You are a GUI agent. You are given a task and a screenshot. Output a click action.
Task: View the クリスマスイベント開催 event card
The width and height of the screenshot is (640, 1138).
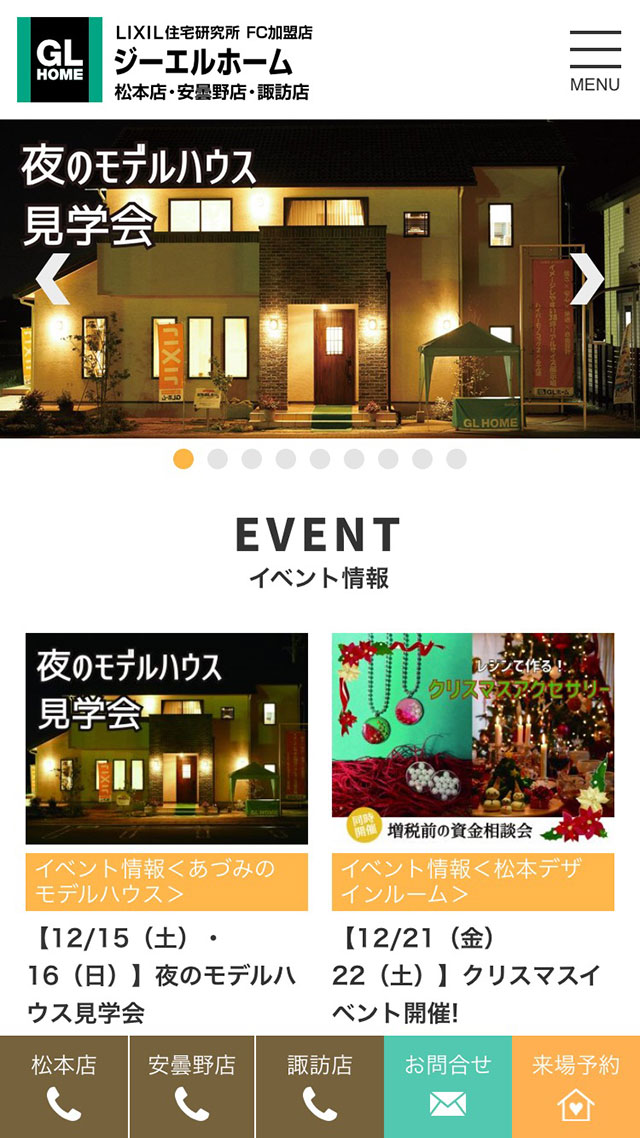473,740
